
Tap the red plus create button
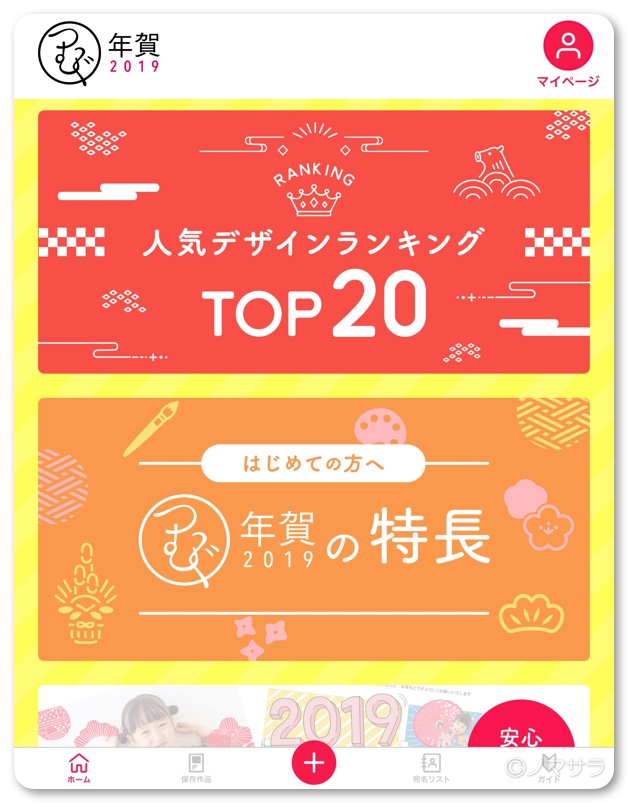tap(314, 763)
